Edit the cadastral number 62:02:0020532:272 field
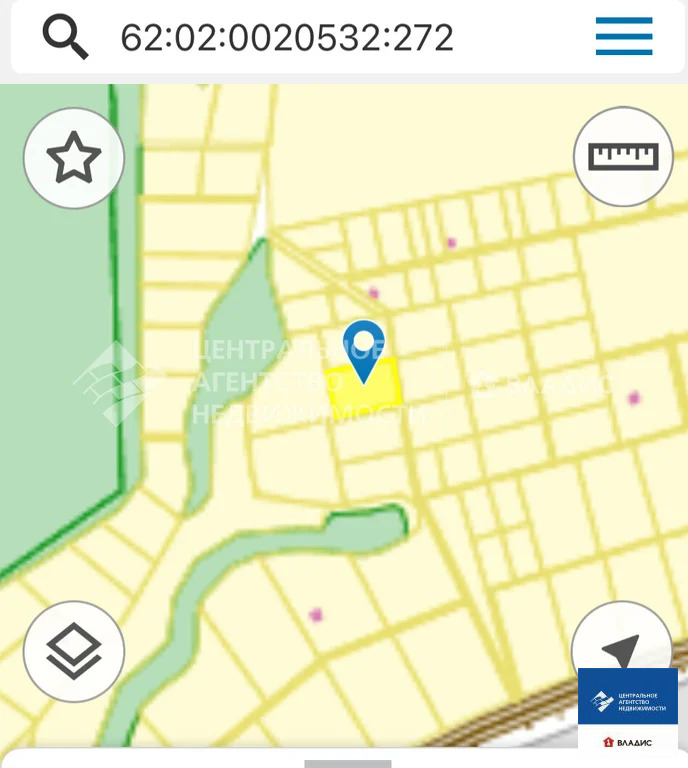This screenshot has width=688, height=768. [x=288, y=38]
